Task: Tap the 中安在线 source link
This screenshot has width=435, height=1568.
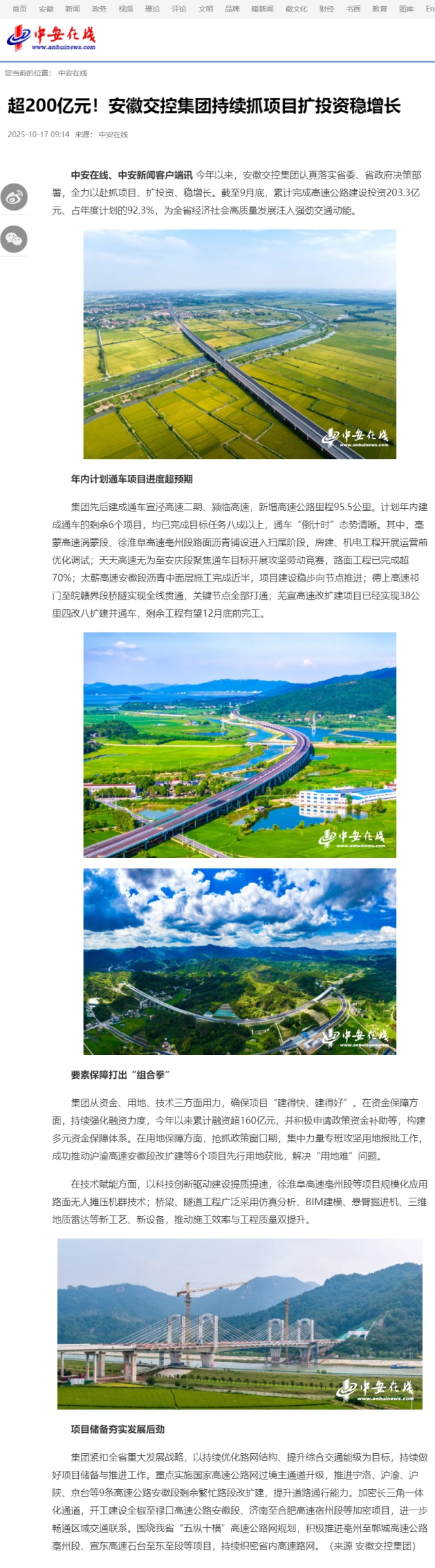Action: 113,135
